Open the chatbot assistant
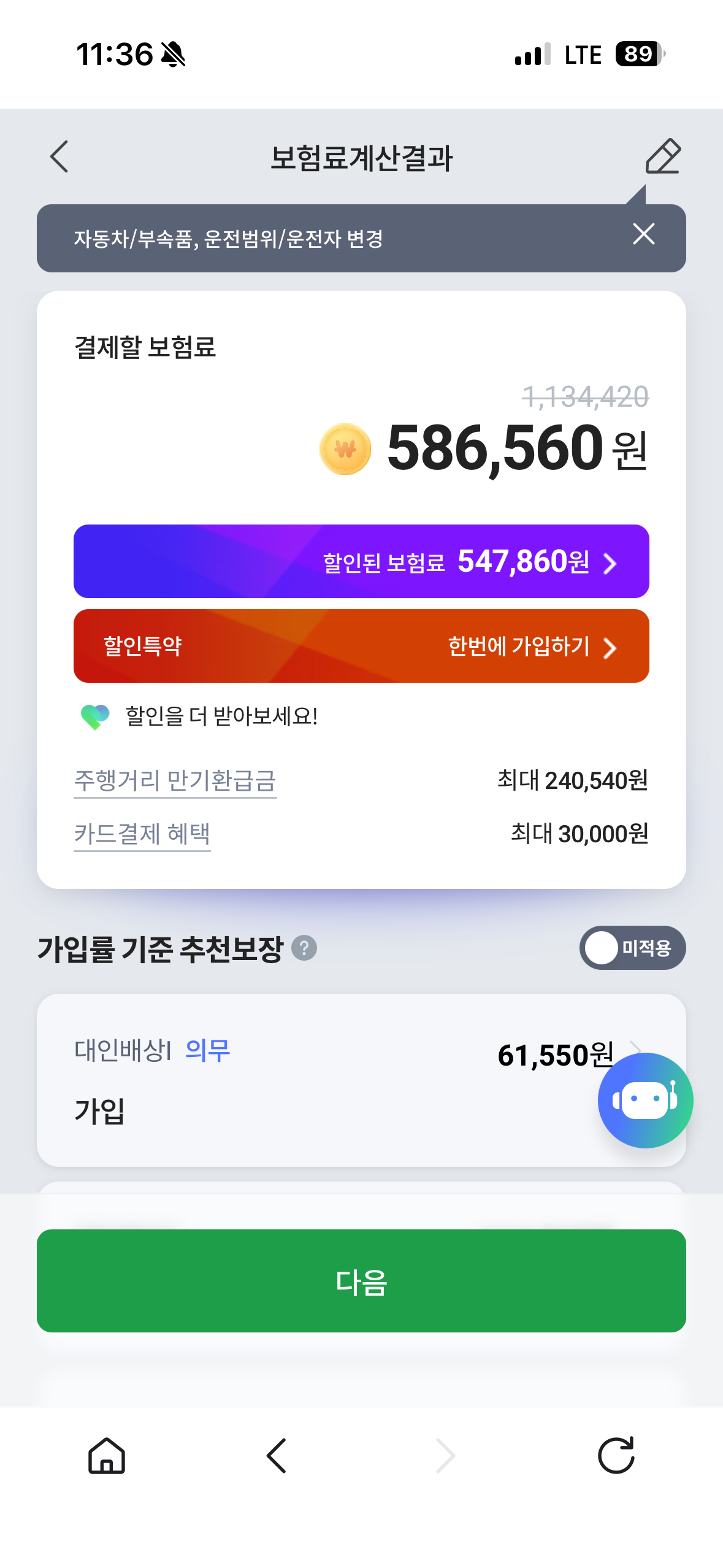This screenshot has height=1568, width=723. click(x=645, y=1101)
